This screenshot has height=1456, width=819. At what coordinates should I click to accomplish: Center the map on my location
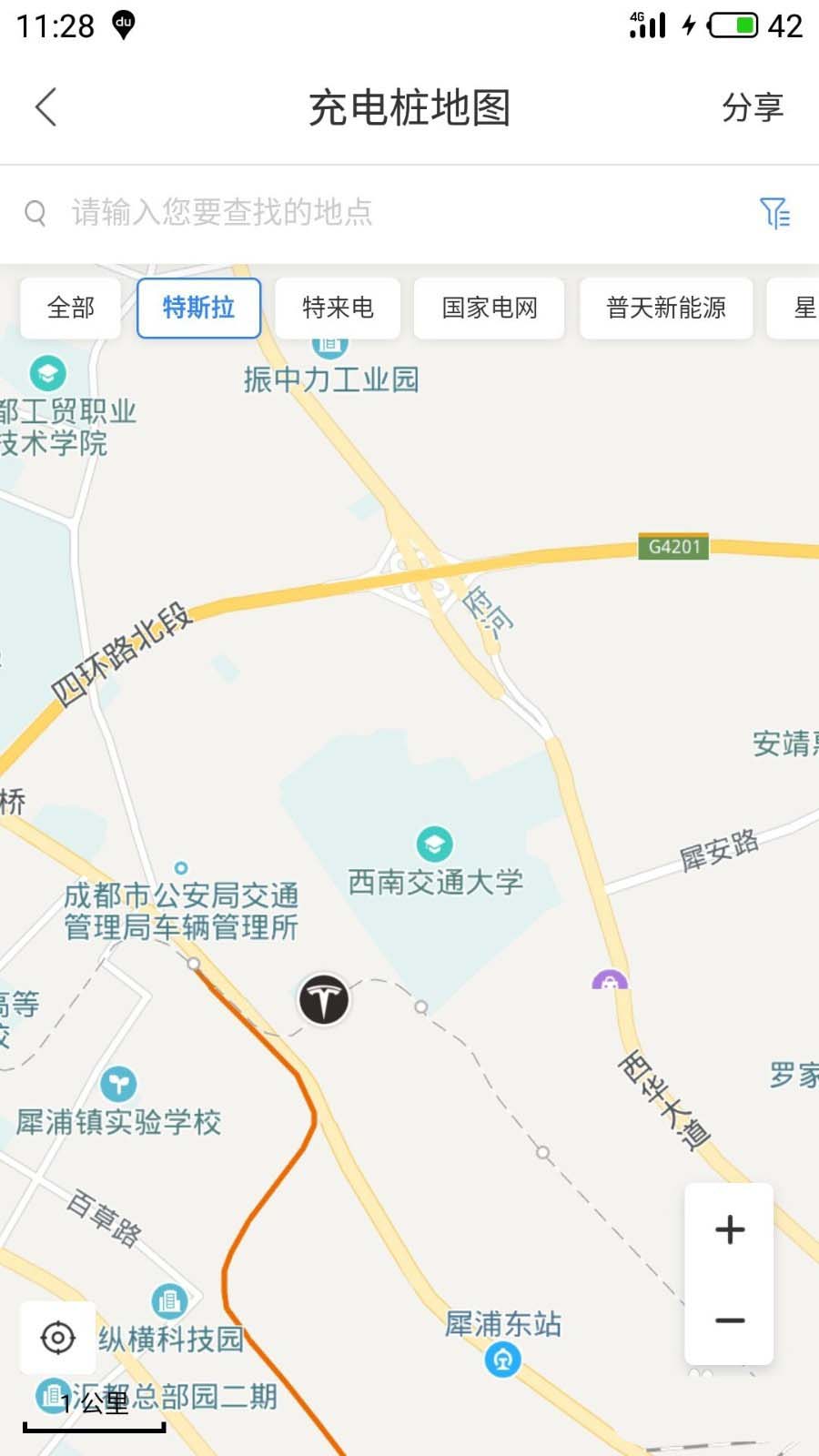click(58, 1338)
